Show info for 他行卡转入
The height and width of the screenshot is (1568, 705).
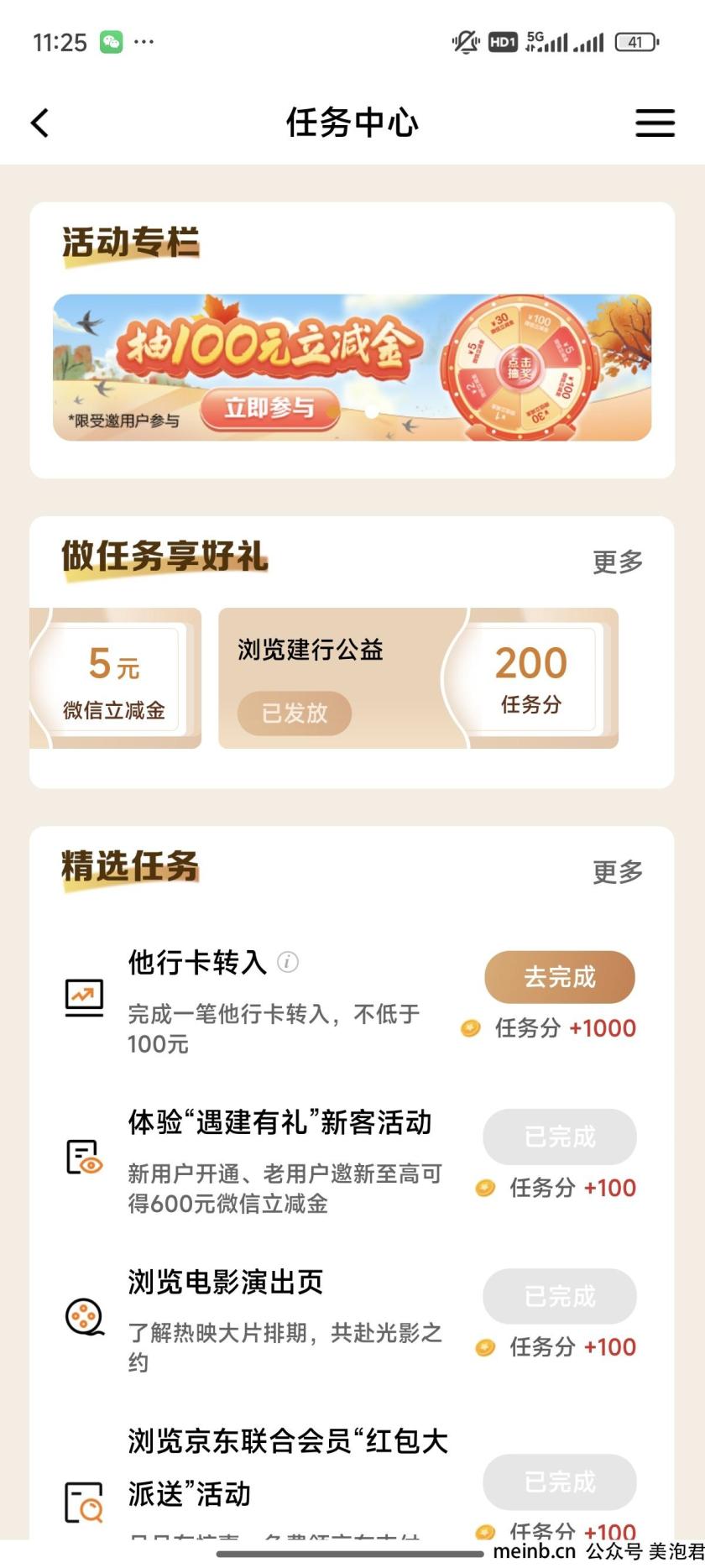tap(288, 962)
